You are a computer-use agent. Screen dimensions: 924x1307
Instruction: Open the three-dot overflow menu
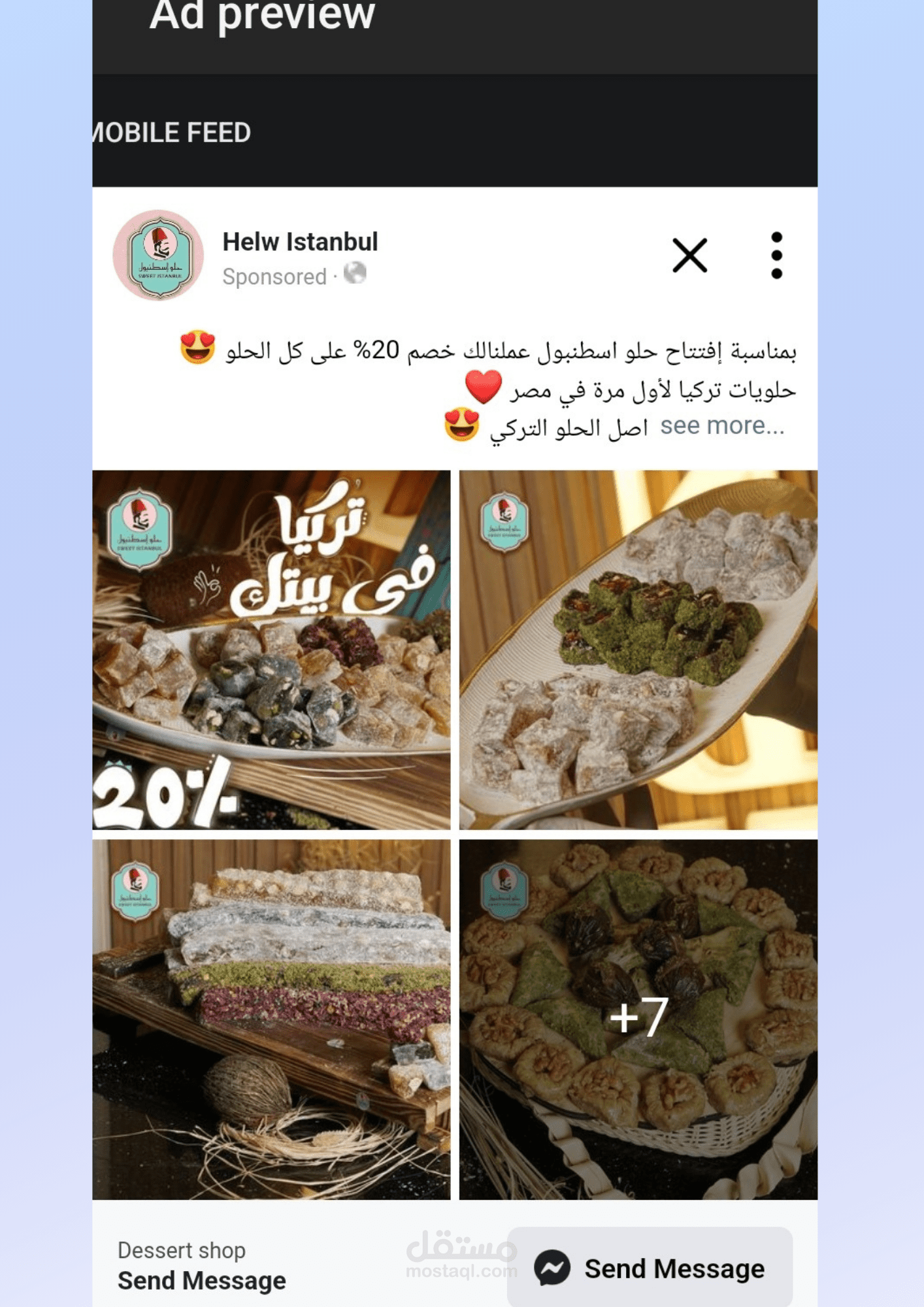(776, 255)
